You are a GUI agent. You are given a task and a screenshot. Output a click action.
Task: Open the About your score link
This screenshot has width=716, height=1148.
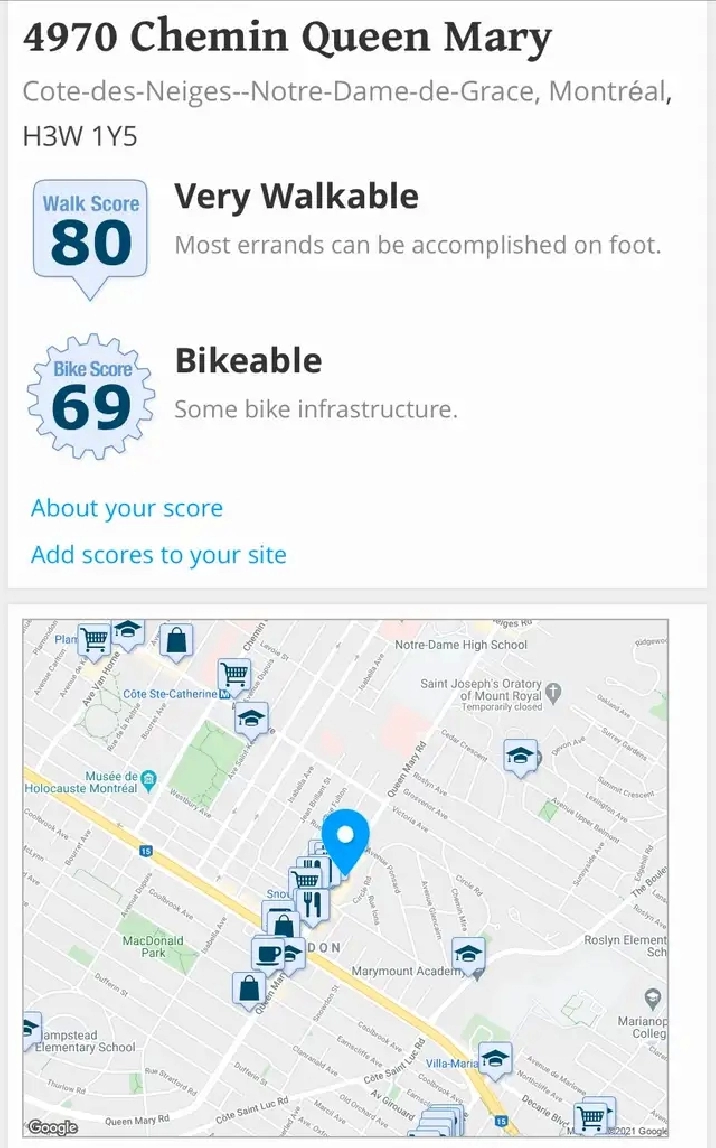tap(127, 508)
